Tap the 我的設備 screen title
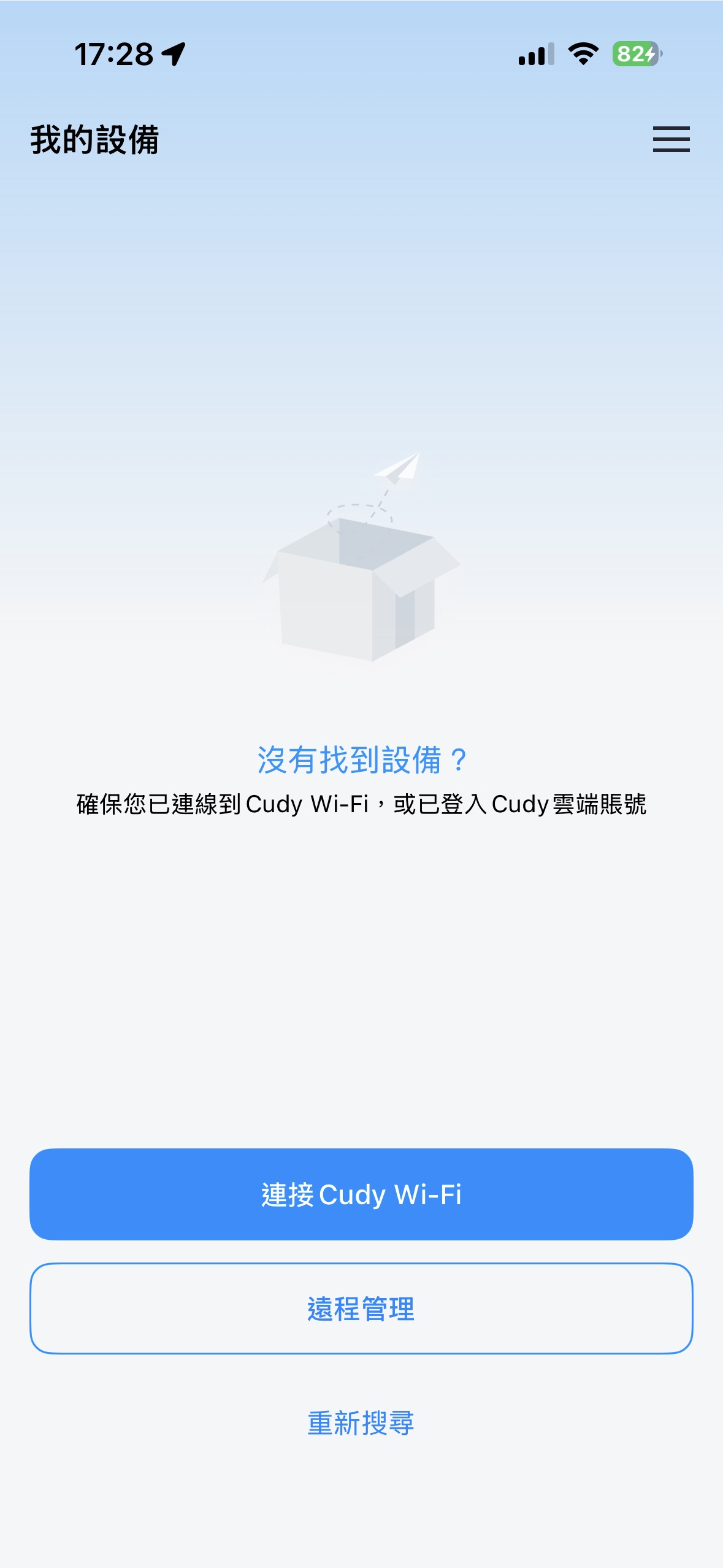 [x=95, y=140]
